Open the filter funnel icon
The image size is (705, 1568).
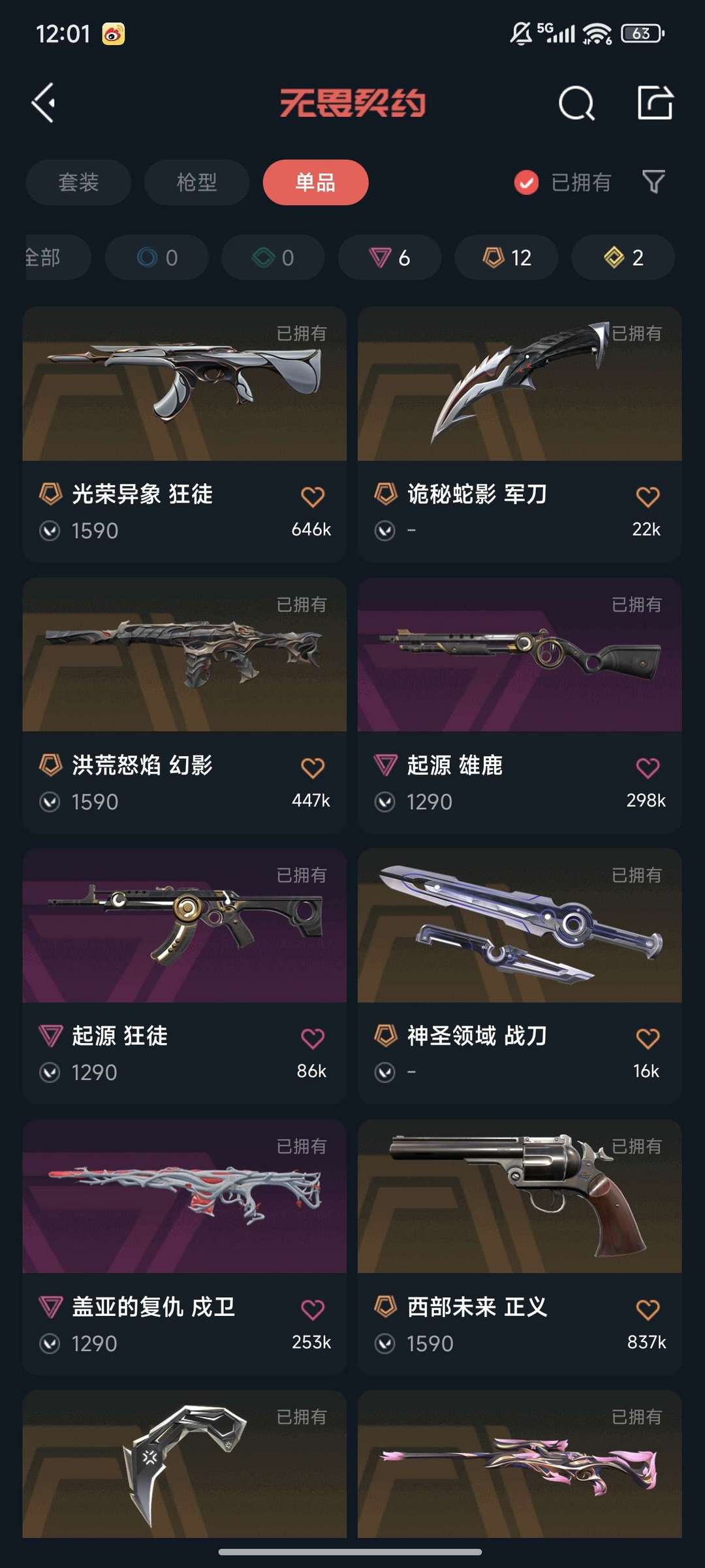tap(653, 182)
